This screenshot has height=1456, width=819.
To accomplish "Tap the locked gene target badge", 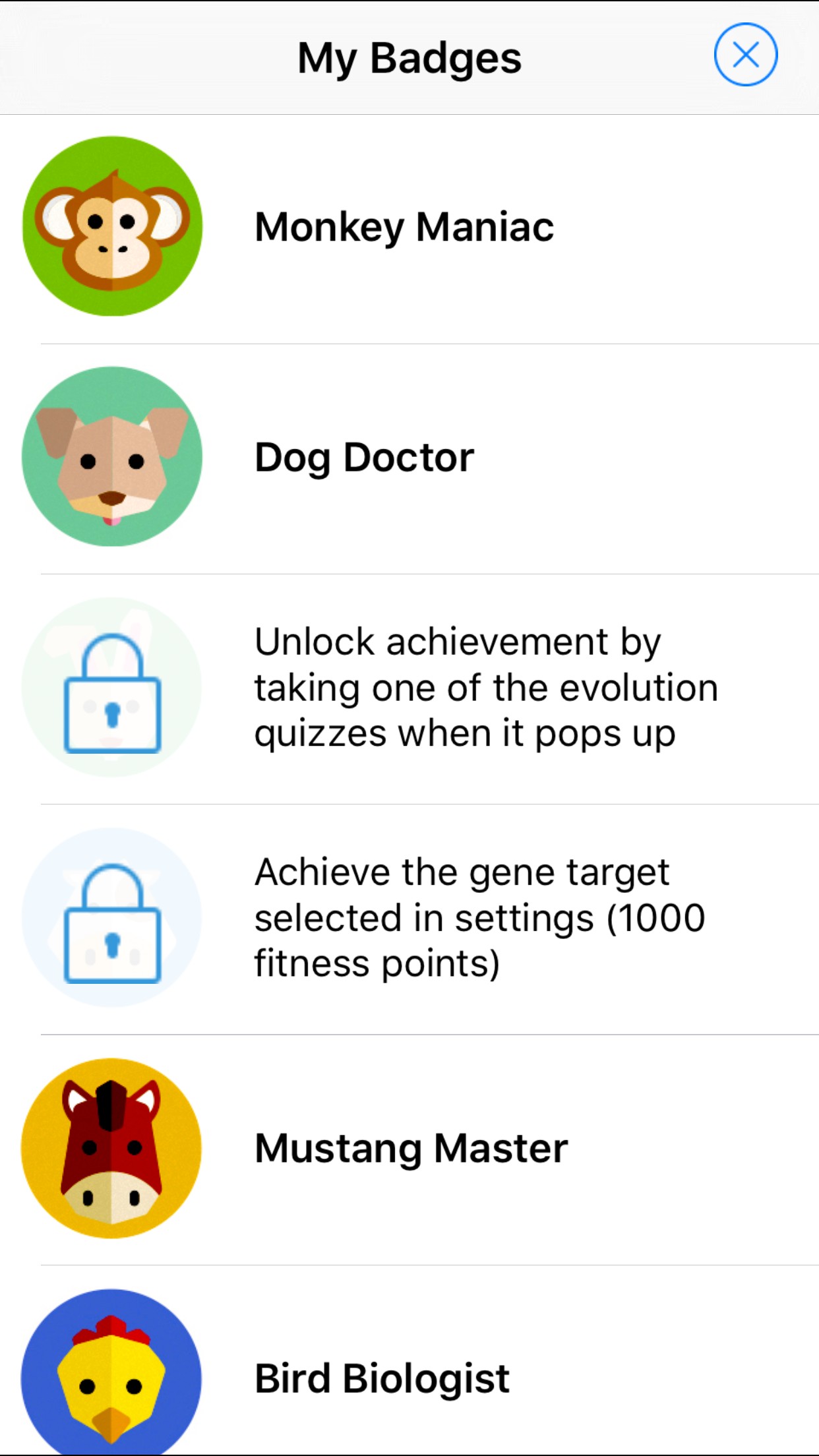I will [112, 917].
